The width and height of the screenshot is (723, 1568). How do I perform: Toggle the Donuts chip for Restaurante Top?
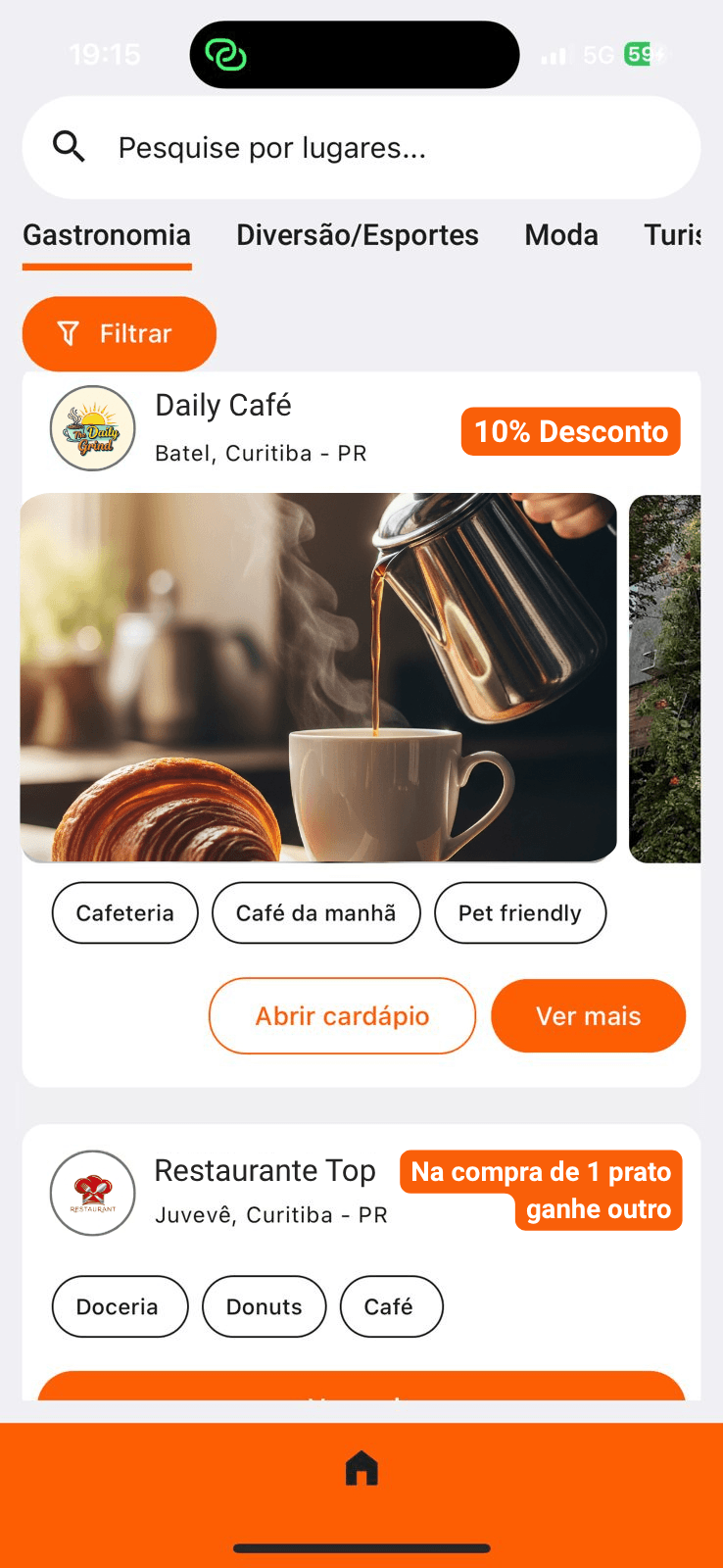click(264, 1306)
